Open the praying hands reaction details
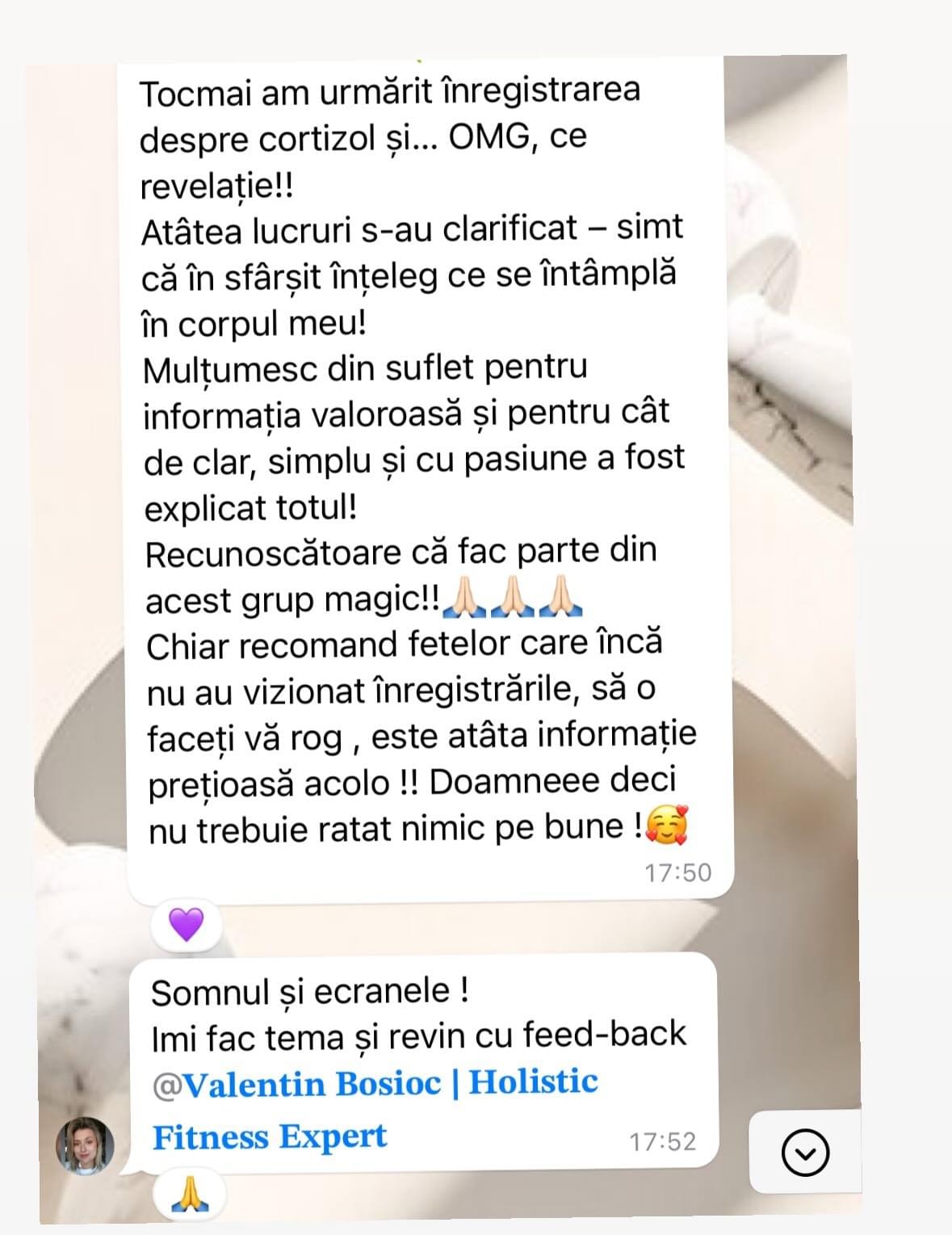 click(x=190, y=1195)
